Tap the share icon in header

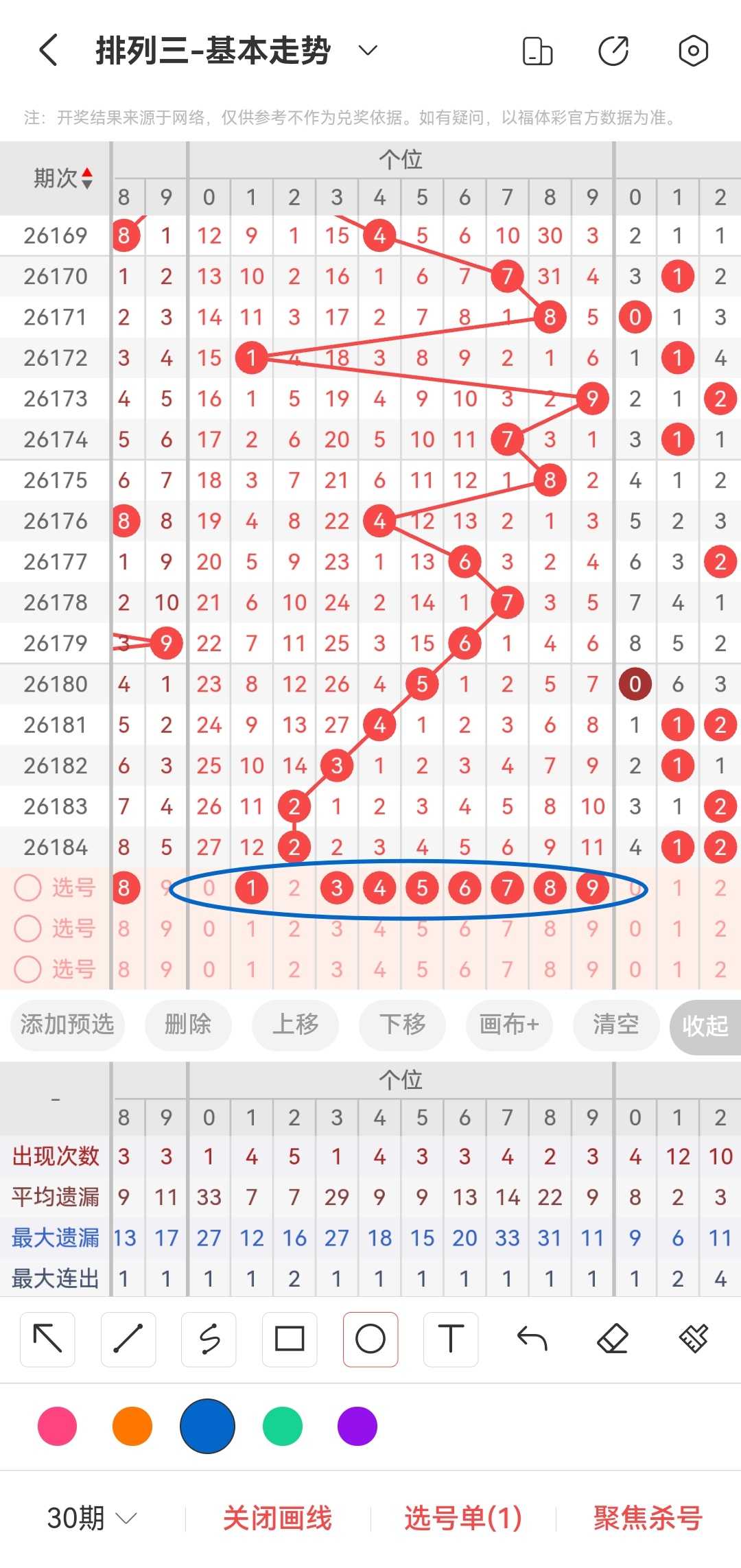(x=613, y=51)
